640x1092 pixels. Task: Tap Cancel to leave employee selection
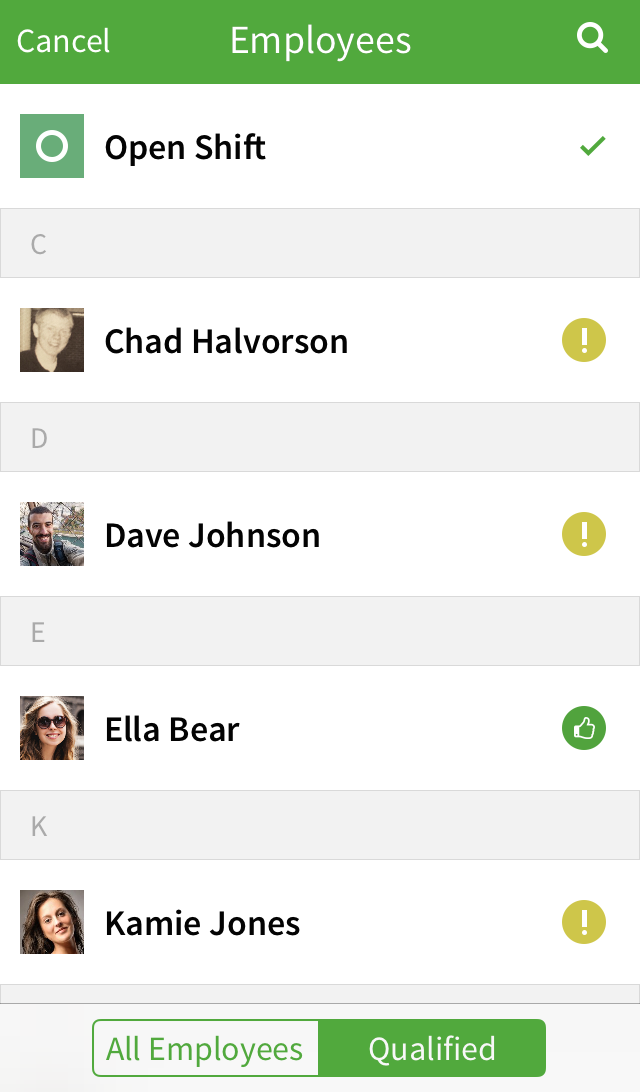tap(63, 41)
